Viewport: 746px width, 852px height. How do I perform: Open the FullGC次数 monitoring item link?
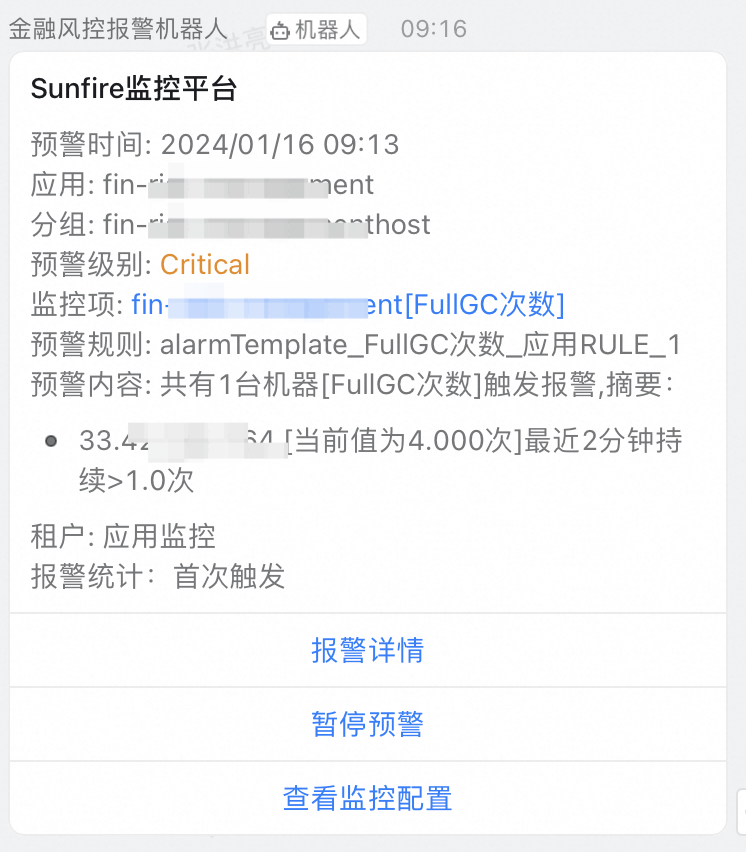pyautogui.click(x=349, y=304)
